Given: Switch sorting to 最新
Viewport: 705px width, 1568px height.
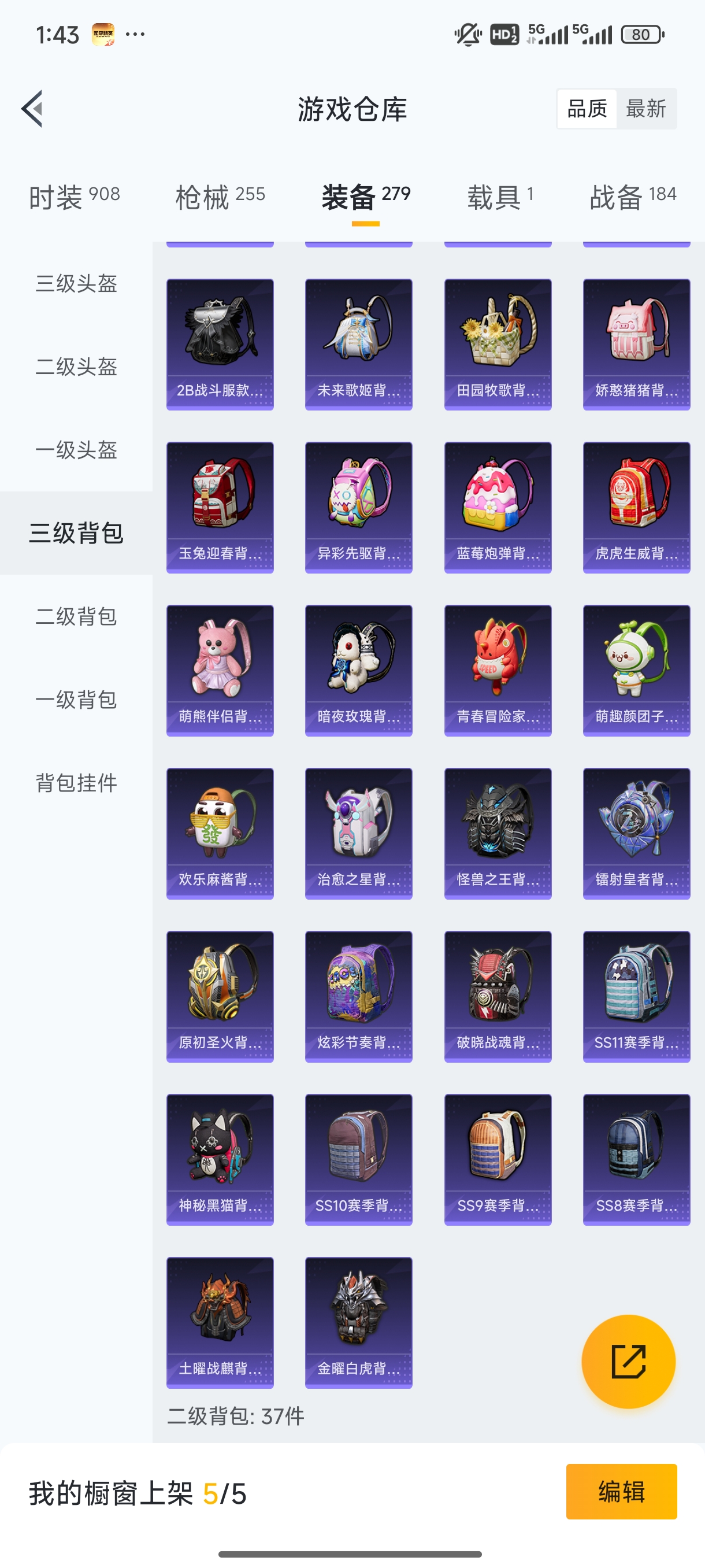Looking at the screenshot, I should tap(647, 108).
